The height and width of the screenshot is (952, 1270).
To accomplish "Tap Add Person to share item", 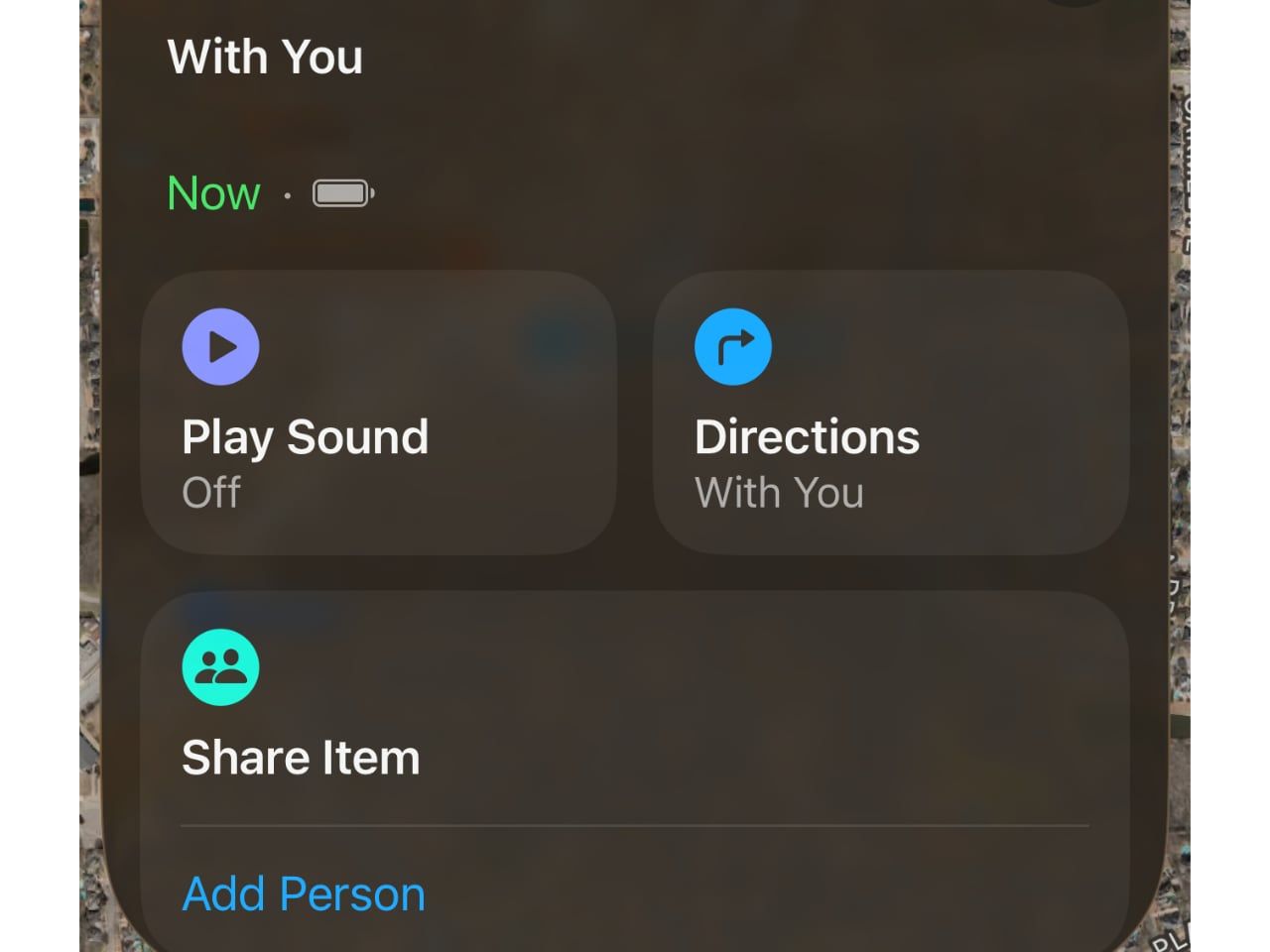I will click(304, 893).
